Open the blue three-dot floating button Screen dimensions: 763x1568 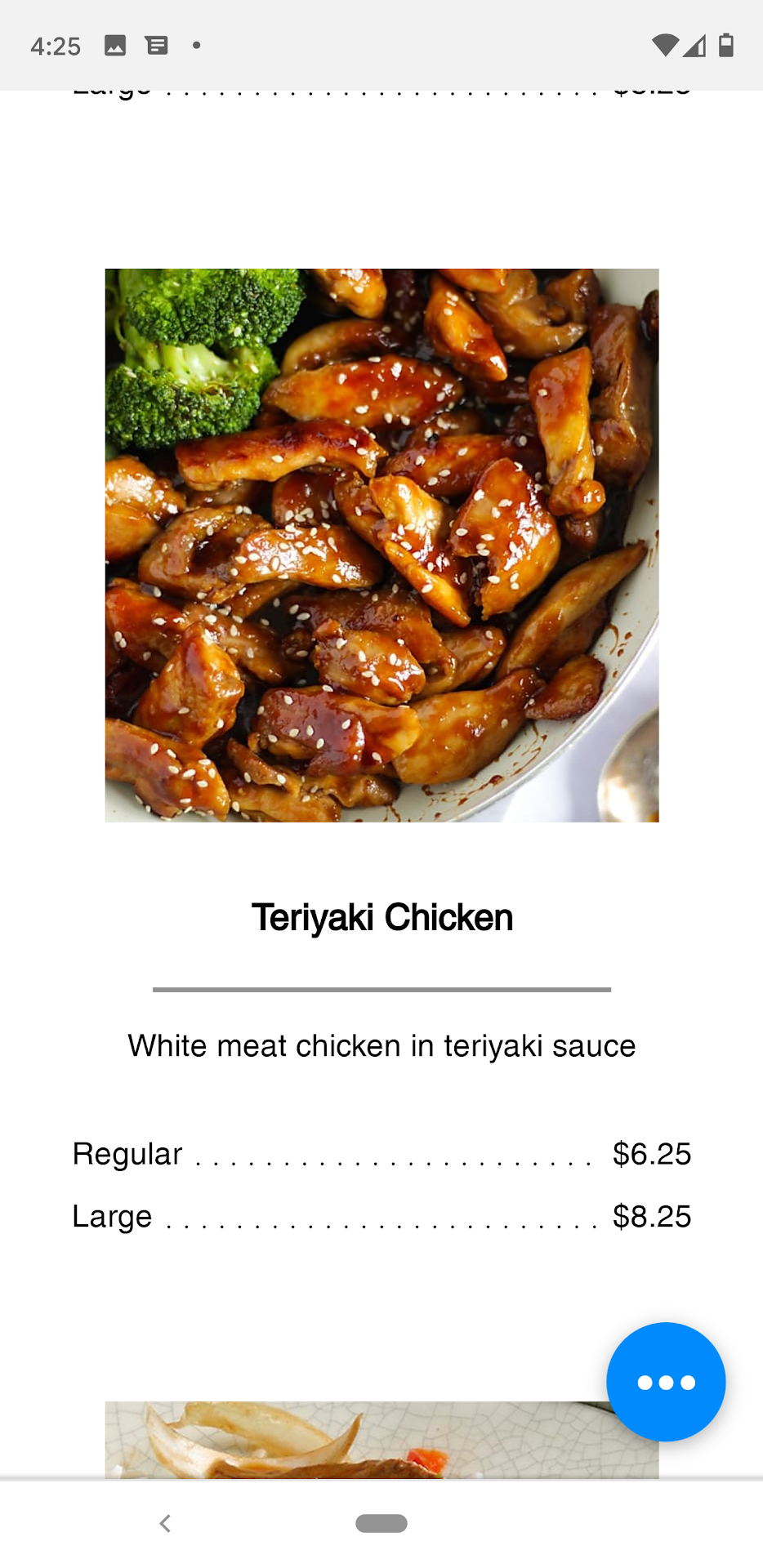click(666, 1382)
